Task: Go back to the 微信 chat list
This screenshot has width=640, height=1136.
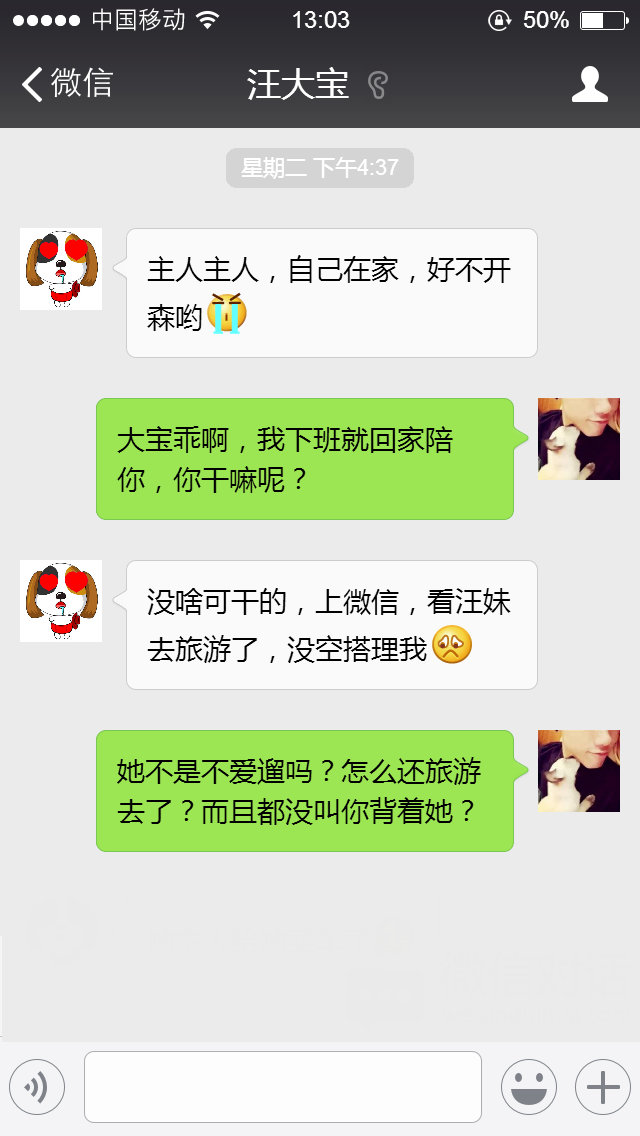Action: (x=66, y=84)
